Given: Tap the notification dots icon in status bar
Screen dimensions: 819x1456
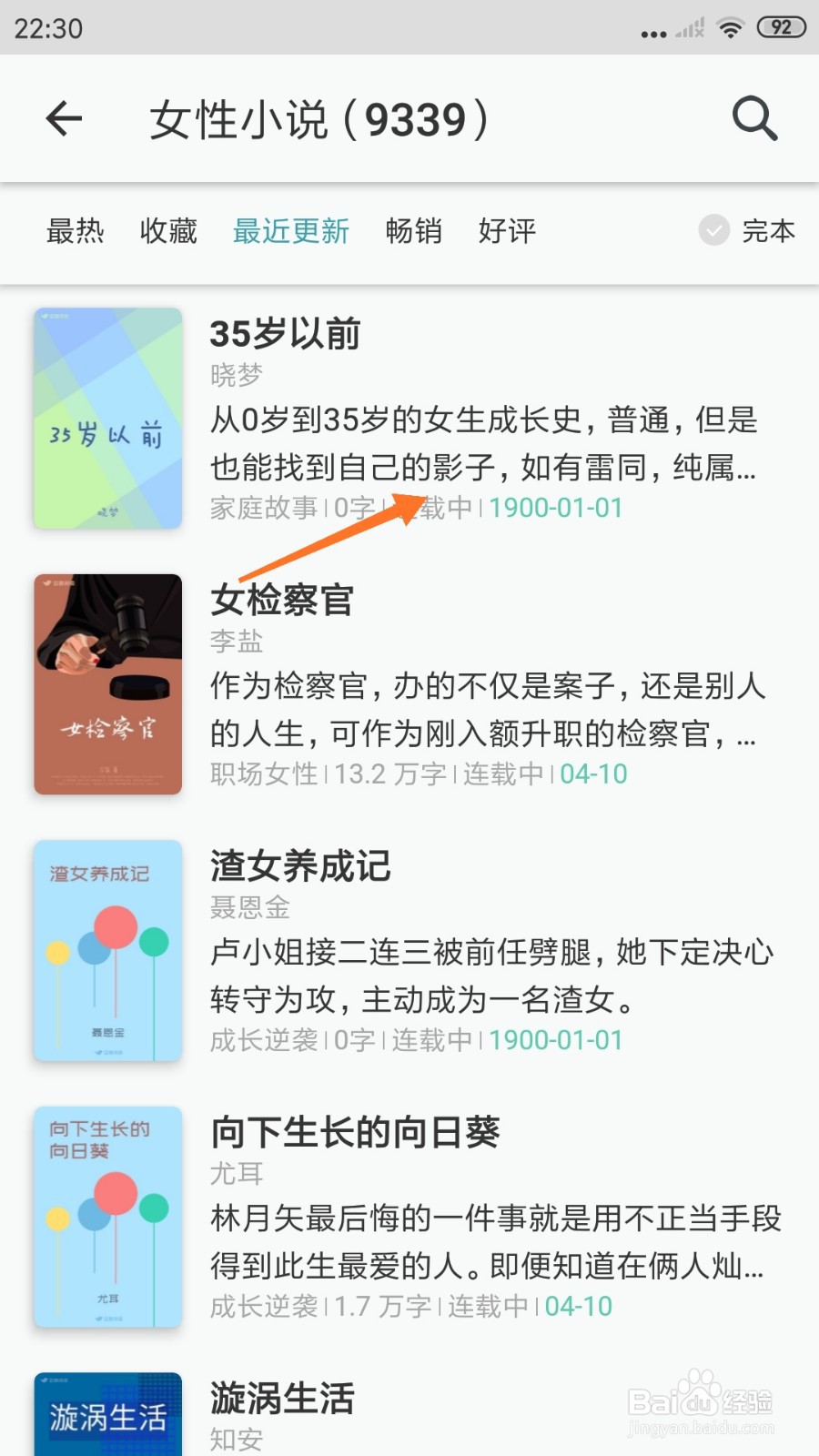Looking at the screenshot, I should click(652, 27).
